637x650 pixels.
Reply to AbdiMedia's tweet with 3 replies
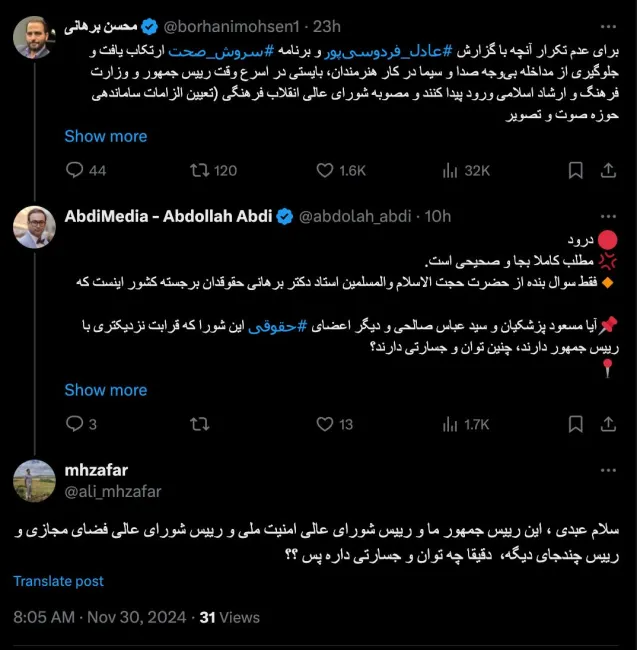click(x=74, y=425)
